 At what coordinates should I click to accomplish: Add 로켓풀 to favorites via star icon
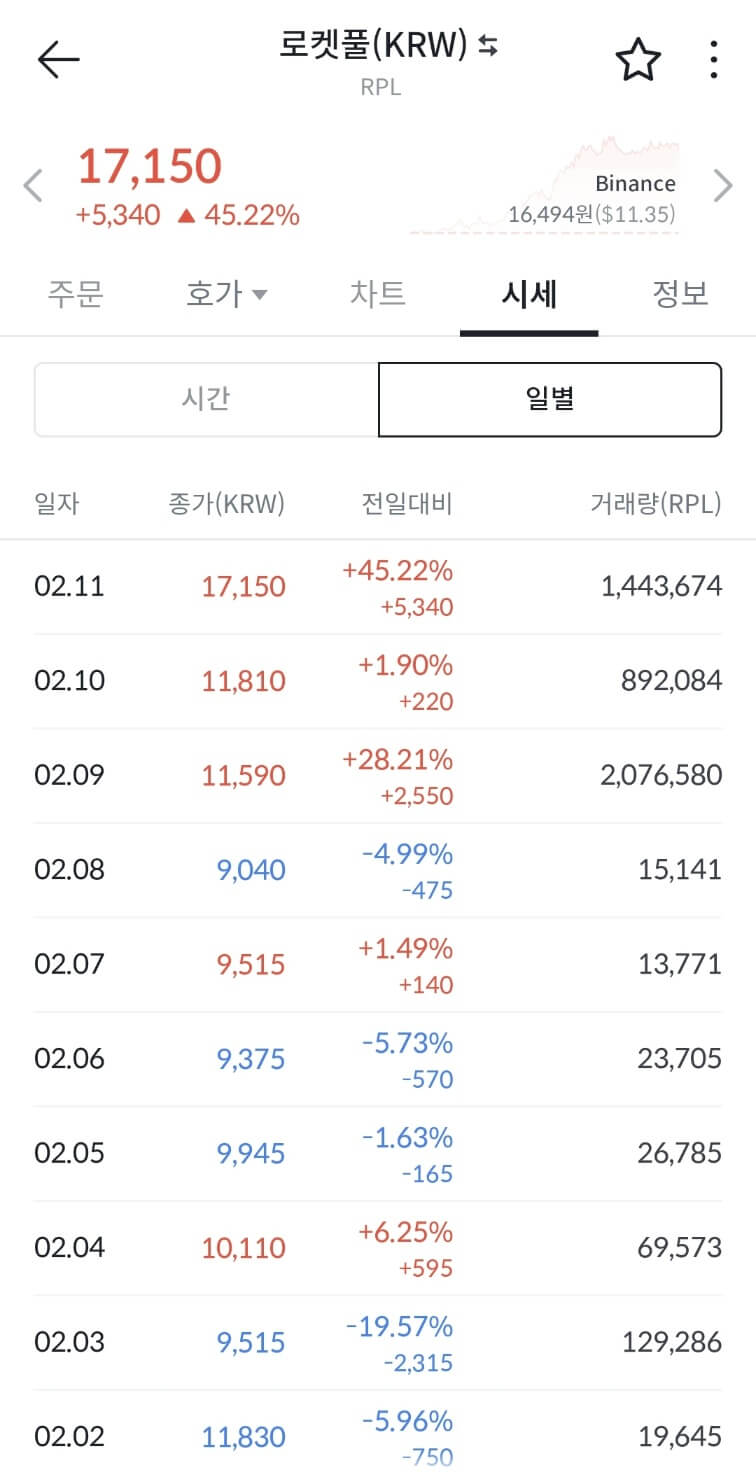(637, 60)
